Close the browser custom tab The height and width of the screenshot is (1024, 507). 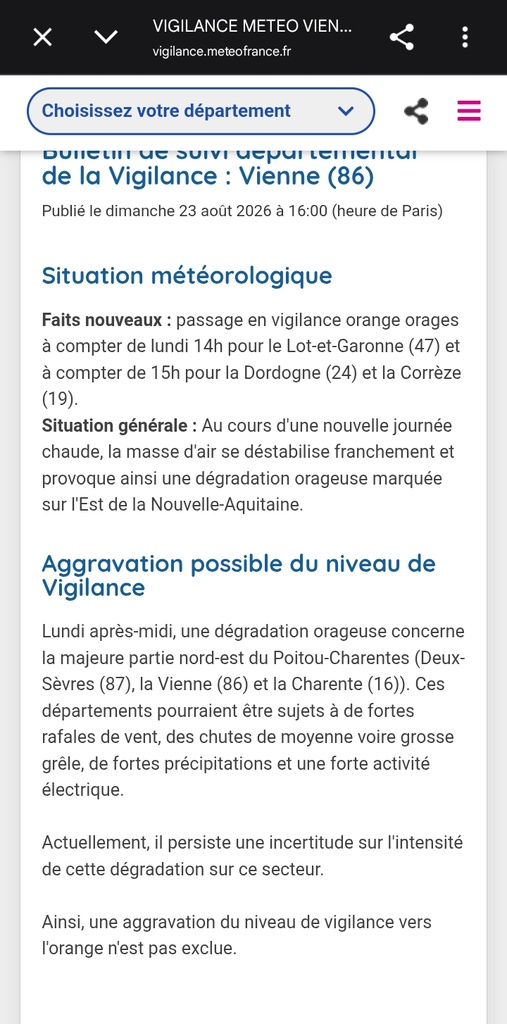(x=42, y=37)
